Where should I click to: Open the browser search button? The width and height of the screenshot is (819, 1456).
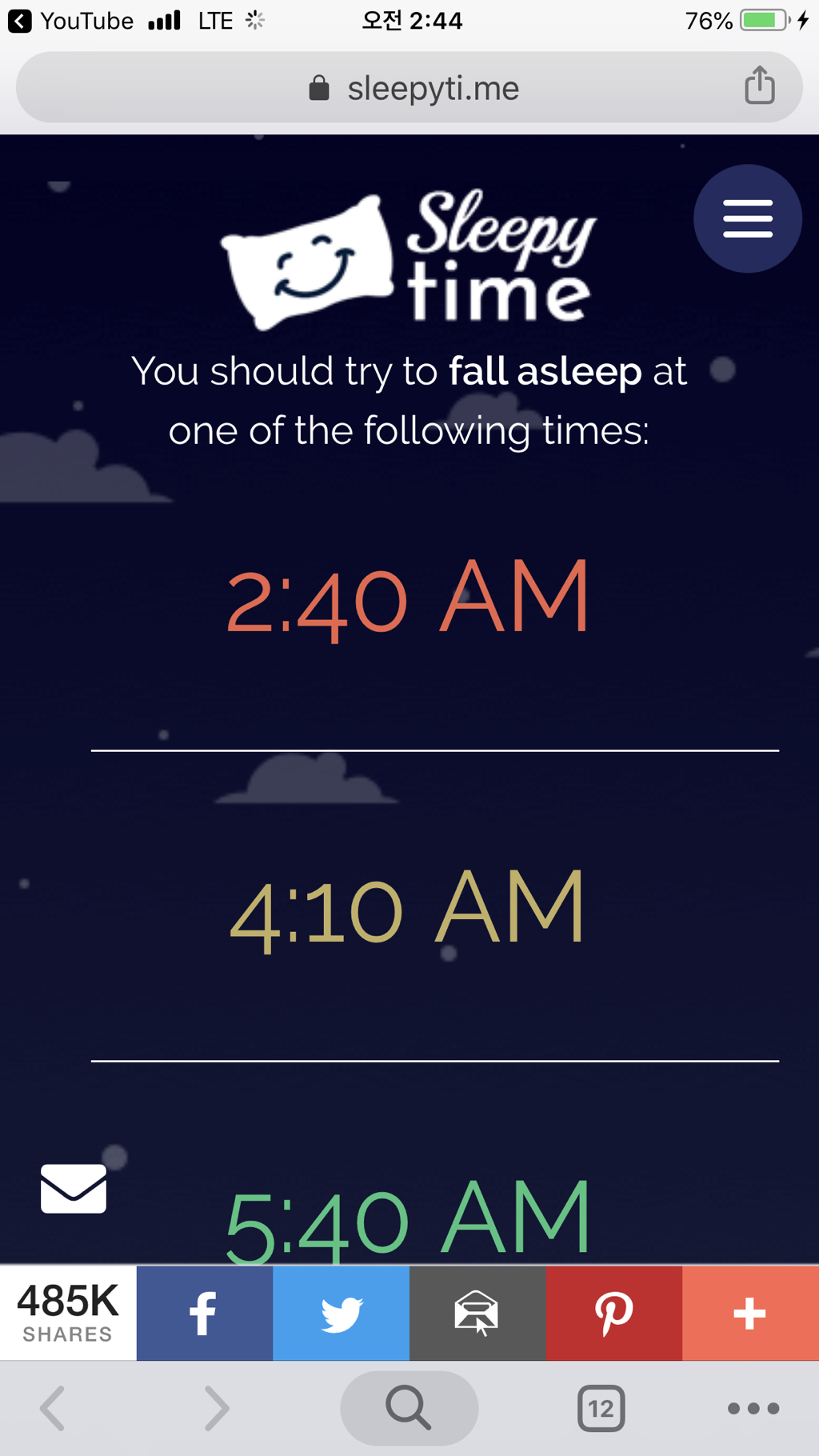point(409,1408)
